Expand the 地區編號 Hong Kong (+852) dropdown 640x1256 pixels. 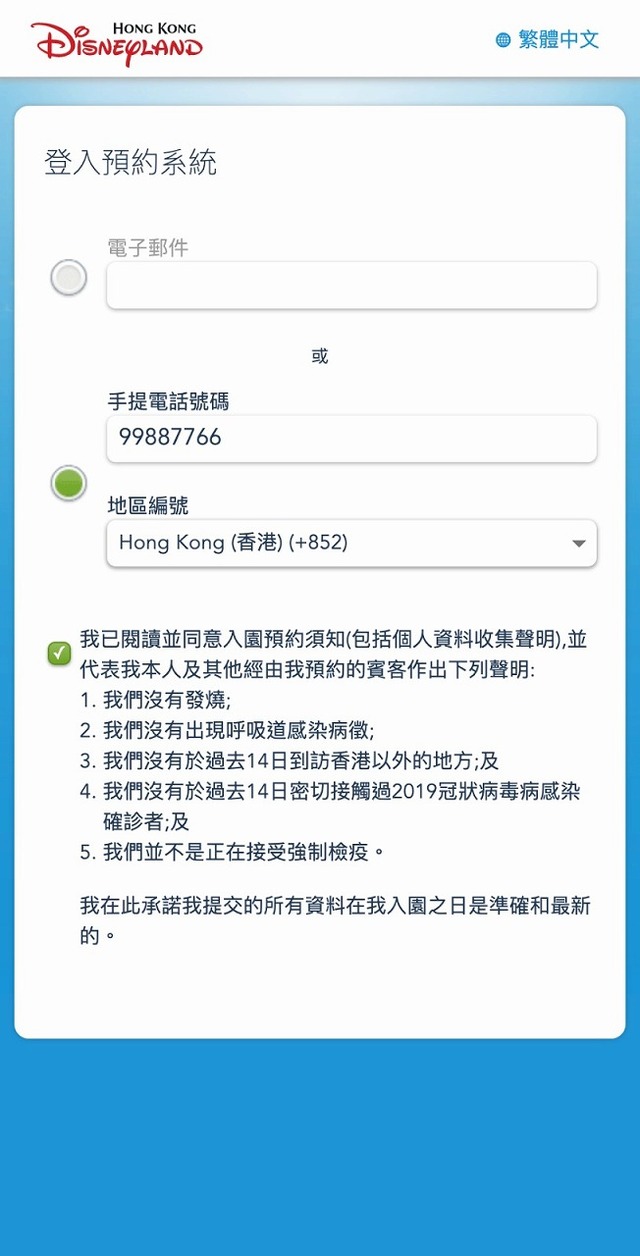[351, 543]
